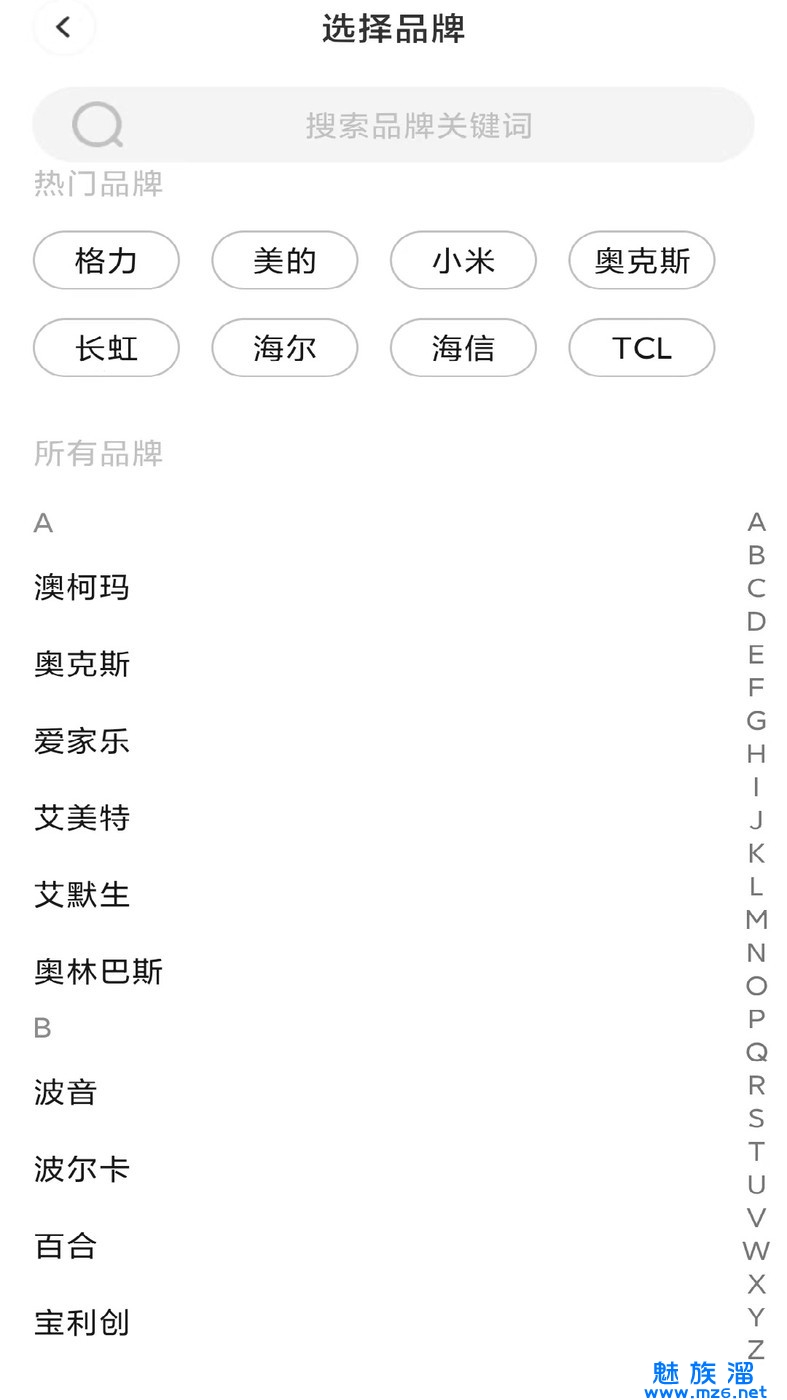The height and width of the screenshot is (1400, 787).
Task: Open the 波尔卡 brand row
Action: point(82,1169)
